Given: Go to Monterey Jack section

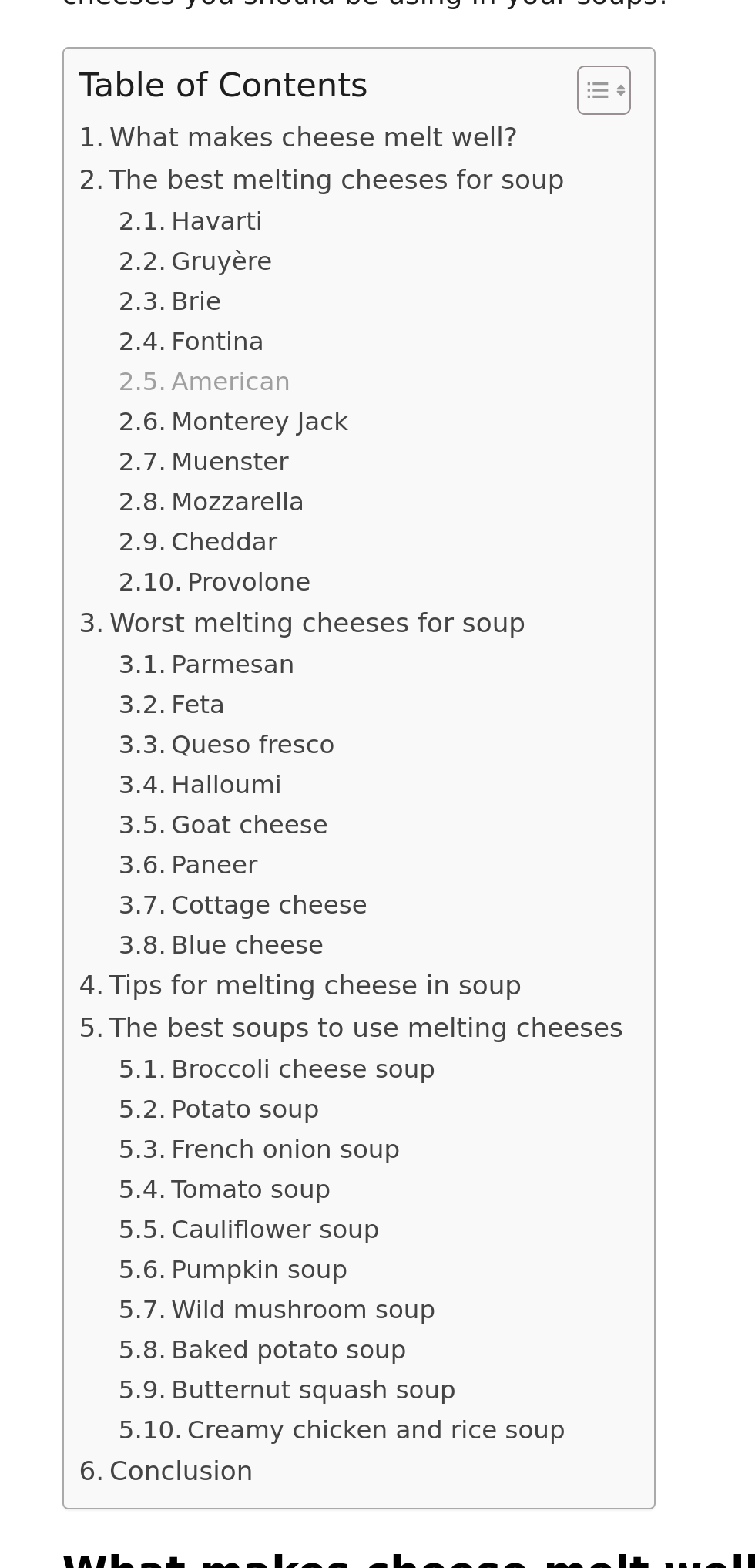Looking at the screenshot, I should click(259, 422).
